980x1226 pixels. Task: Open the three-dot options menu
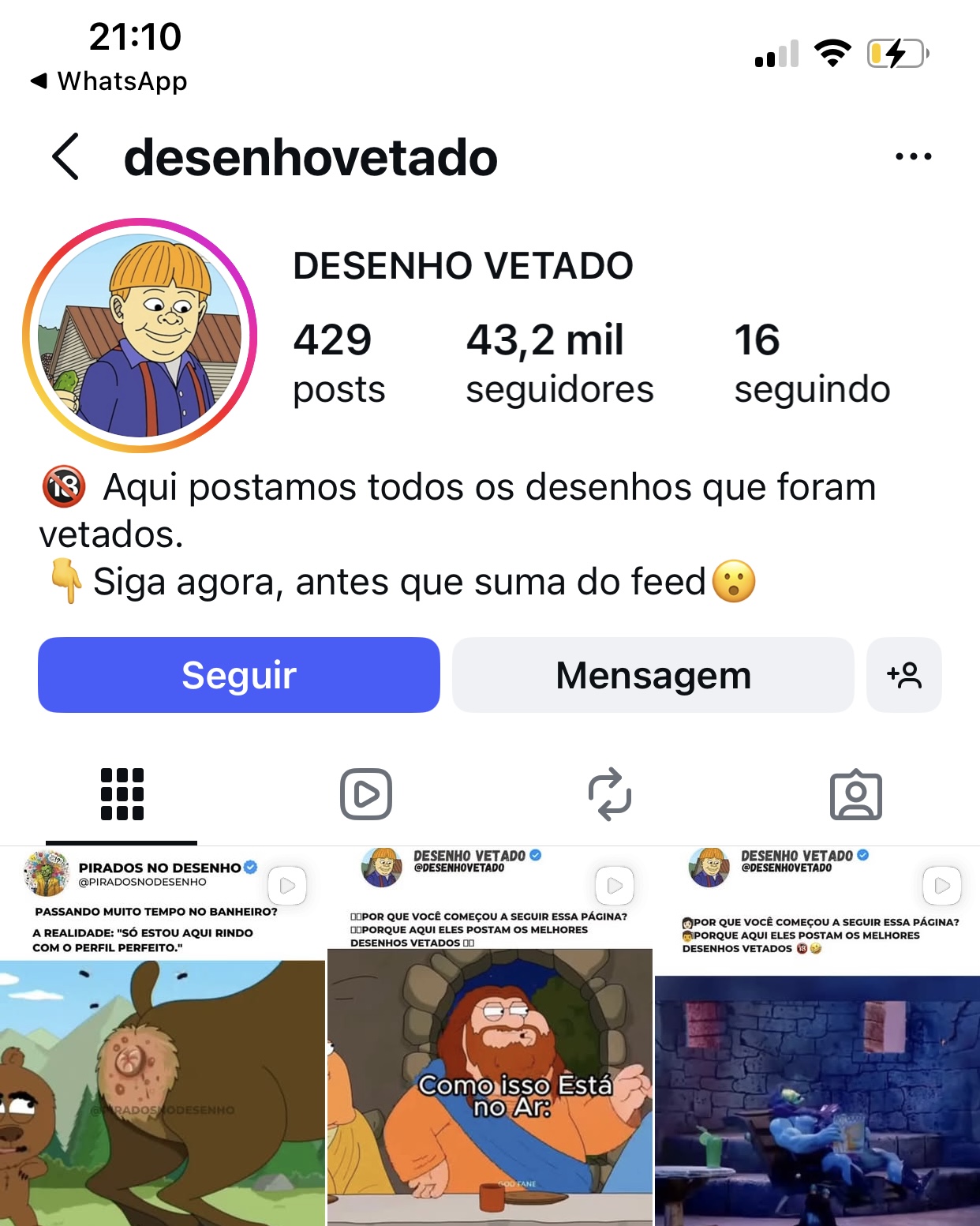pyautogui.click(x=913, y=156)
